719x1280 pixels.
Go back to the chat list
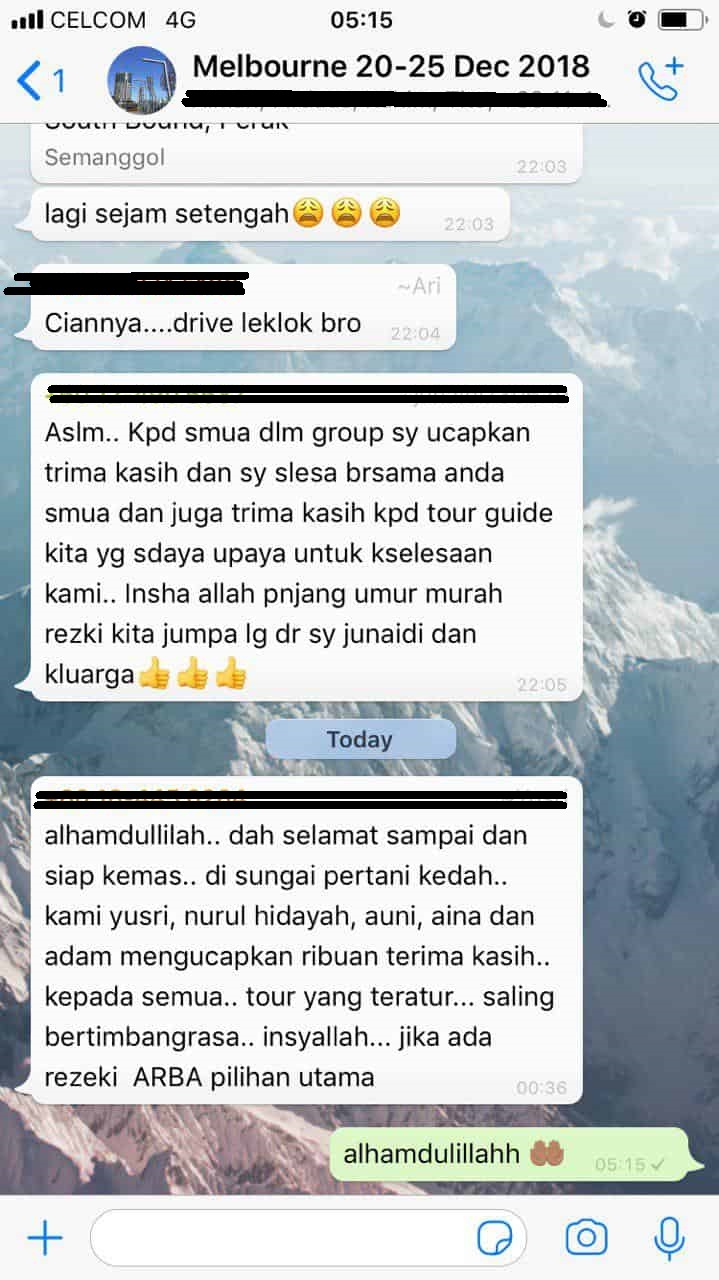tap(41, 80)
